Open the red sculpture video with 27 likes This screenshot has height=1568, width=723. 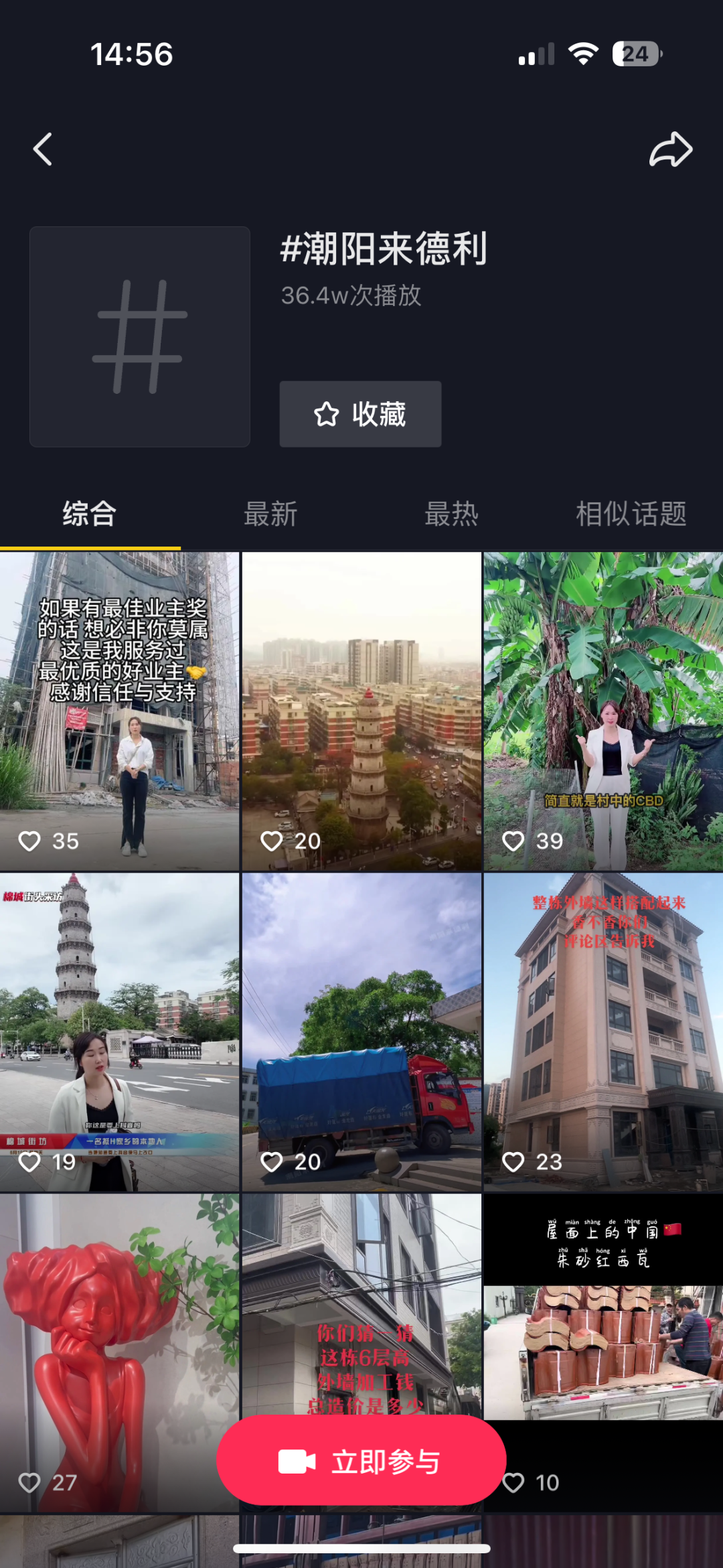tap(119, 1353)
